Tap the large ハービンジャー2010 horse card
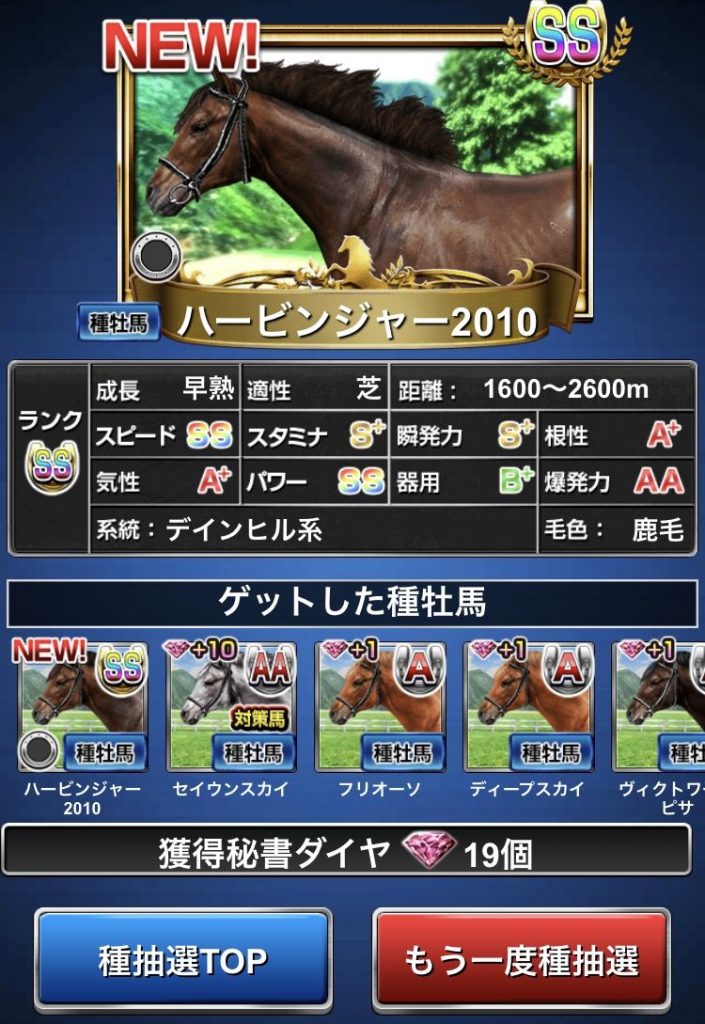This screenshot has width=705, height=1024. 357,170
